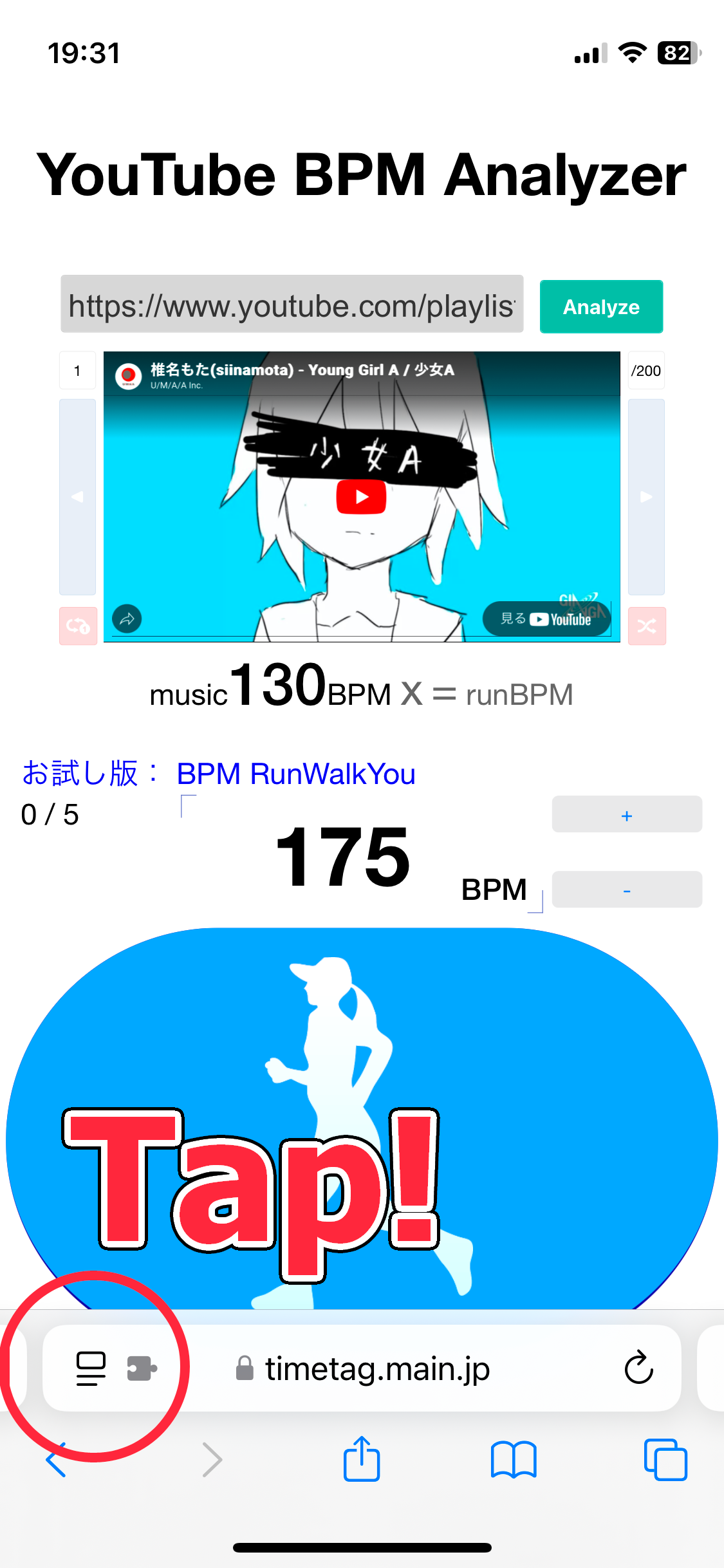Image resolution: width=724 pixels, height=1568 pixels.
Task: Open Safari bookmarks
Action: point(513,1459)
